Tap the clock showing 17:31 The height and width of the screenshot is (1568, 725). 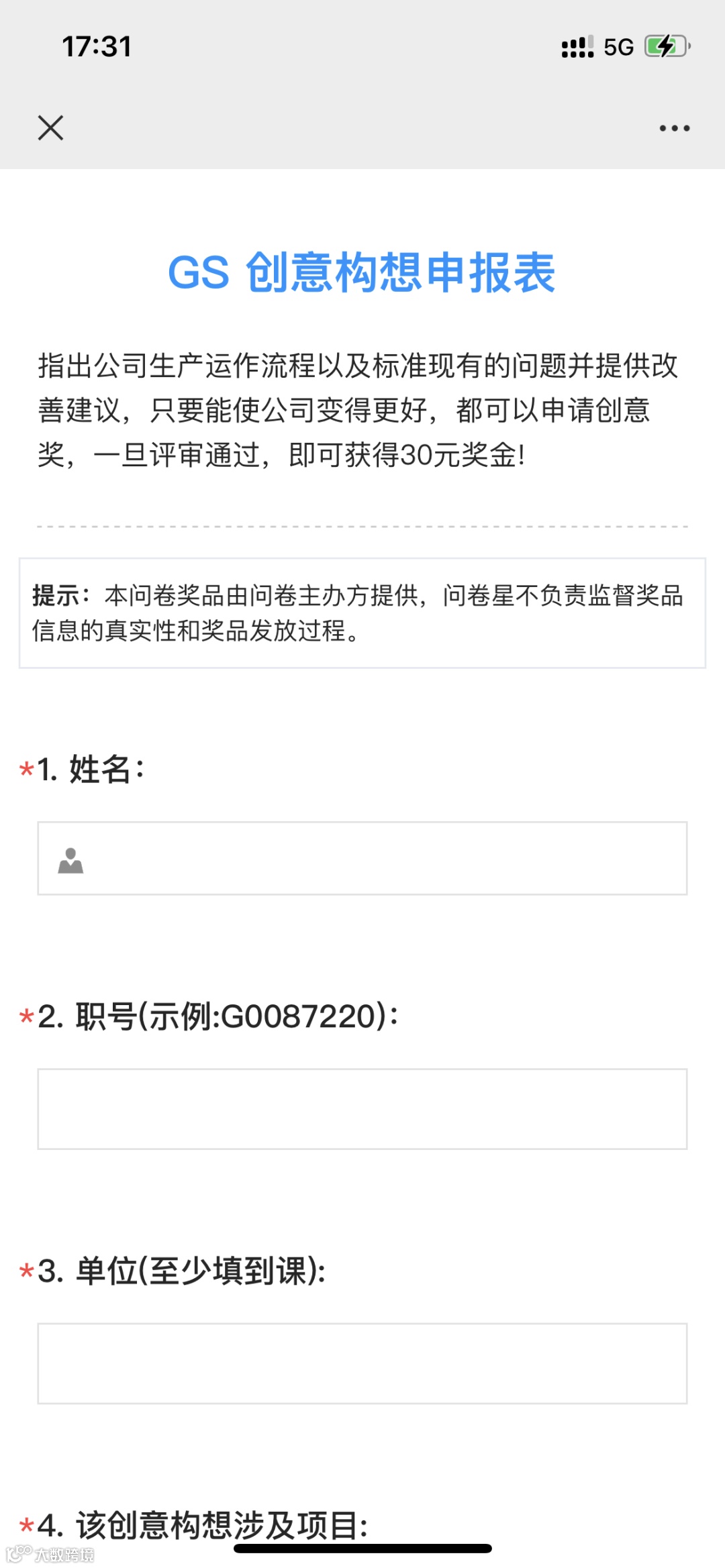click(x=98, y=46)
